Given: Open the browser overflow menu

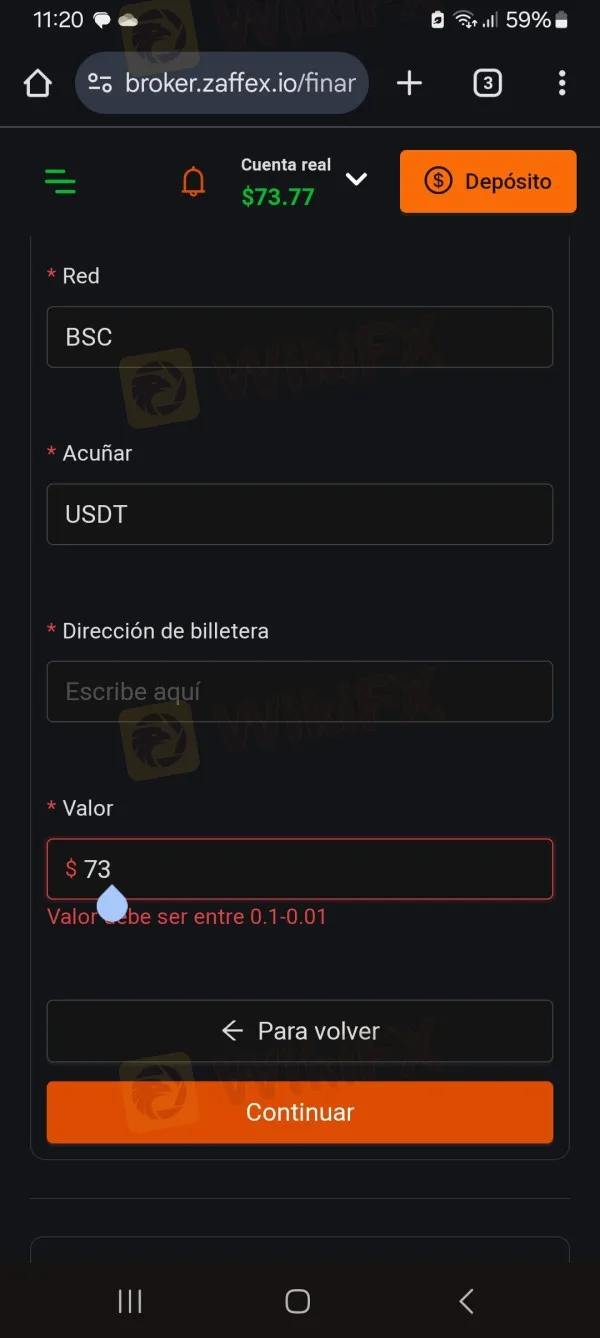Looking at the screenshot, I should click(x=562, y=83).
